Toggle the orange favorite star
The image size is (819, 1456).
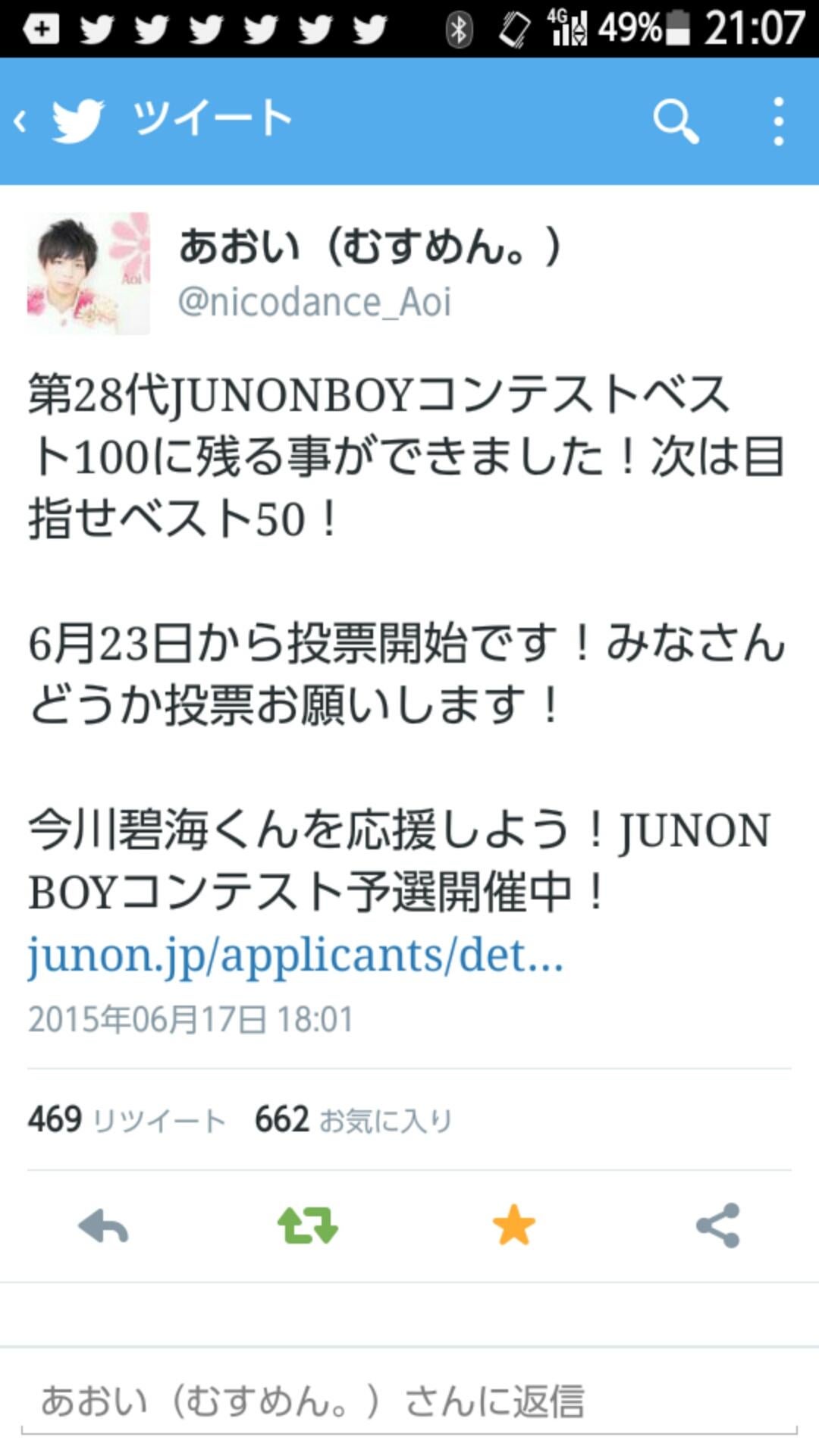[513, 1226]
